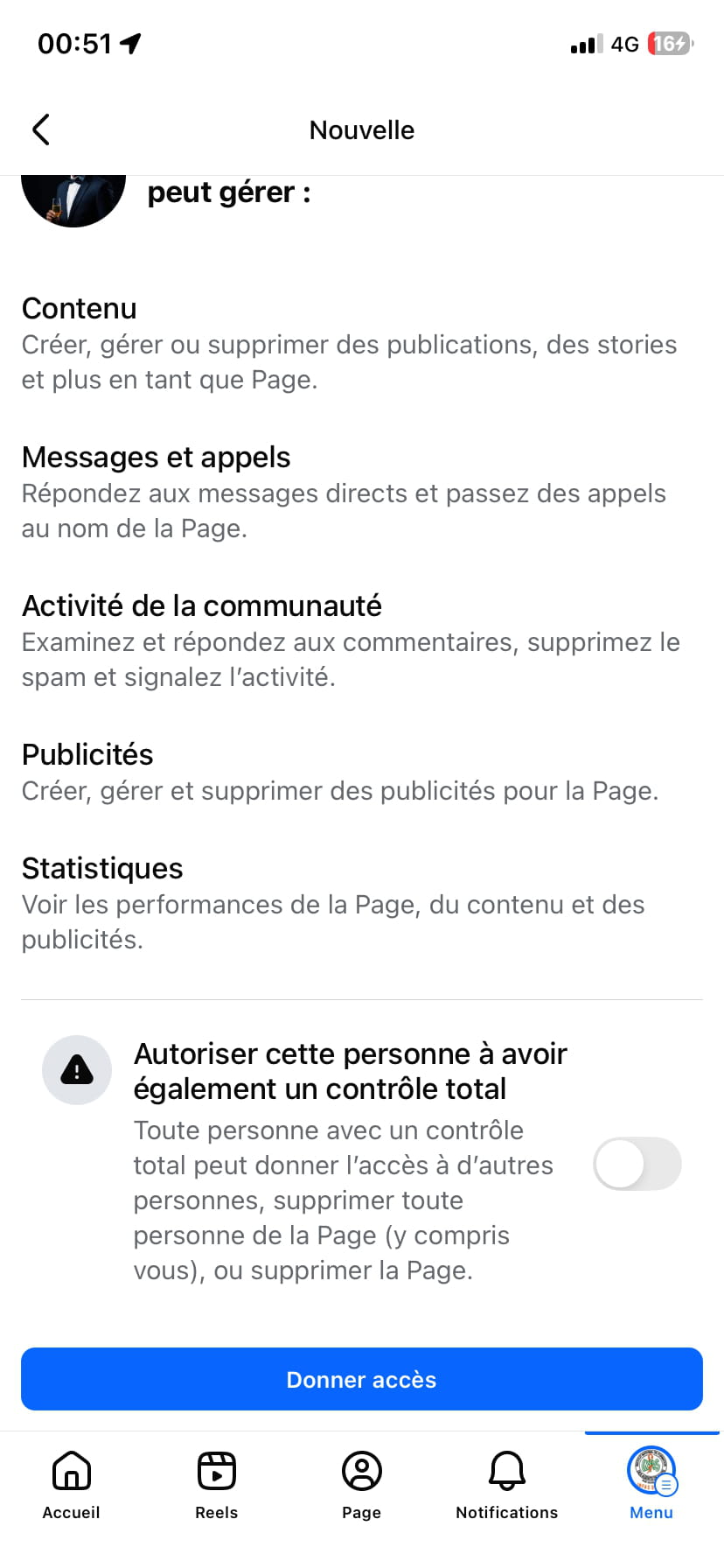Screen dimensions: 724x1568
Task: Go to the Page tab
Action: (362, 1484)
